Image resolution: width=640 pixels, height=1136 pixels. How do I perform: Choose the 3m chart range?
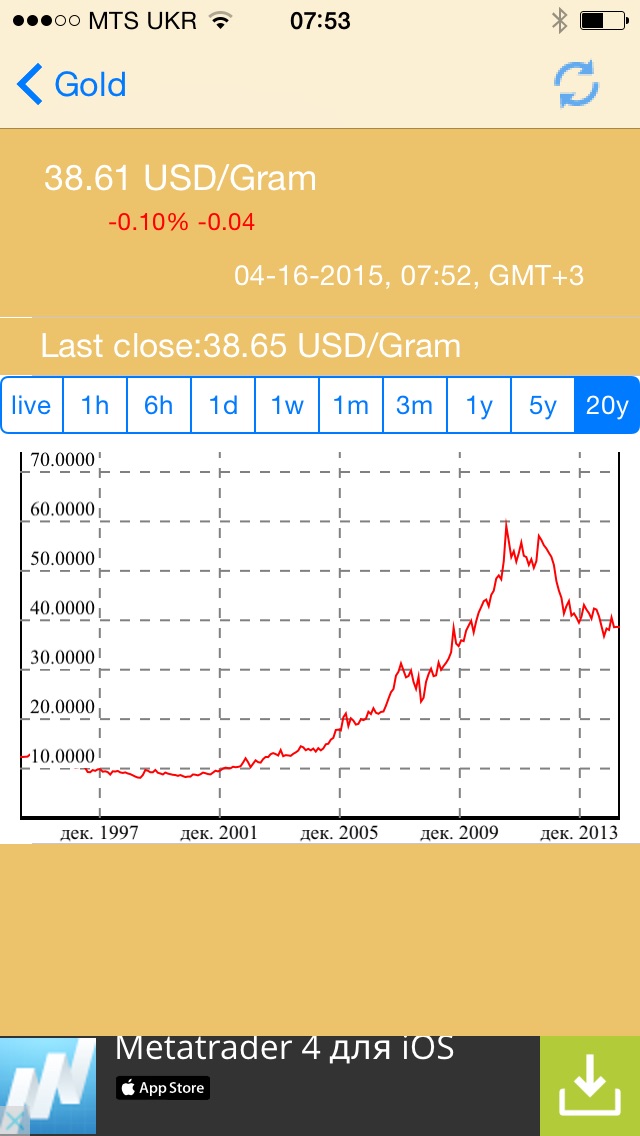click(x=415, y=405)
